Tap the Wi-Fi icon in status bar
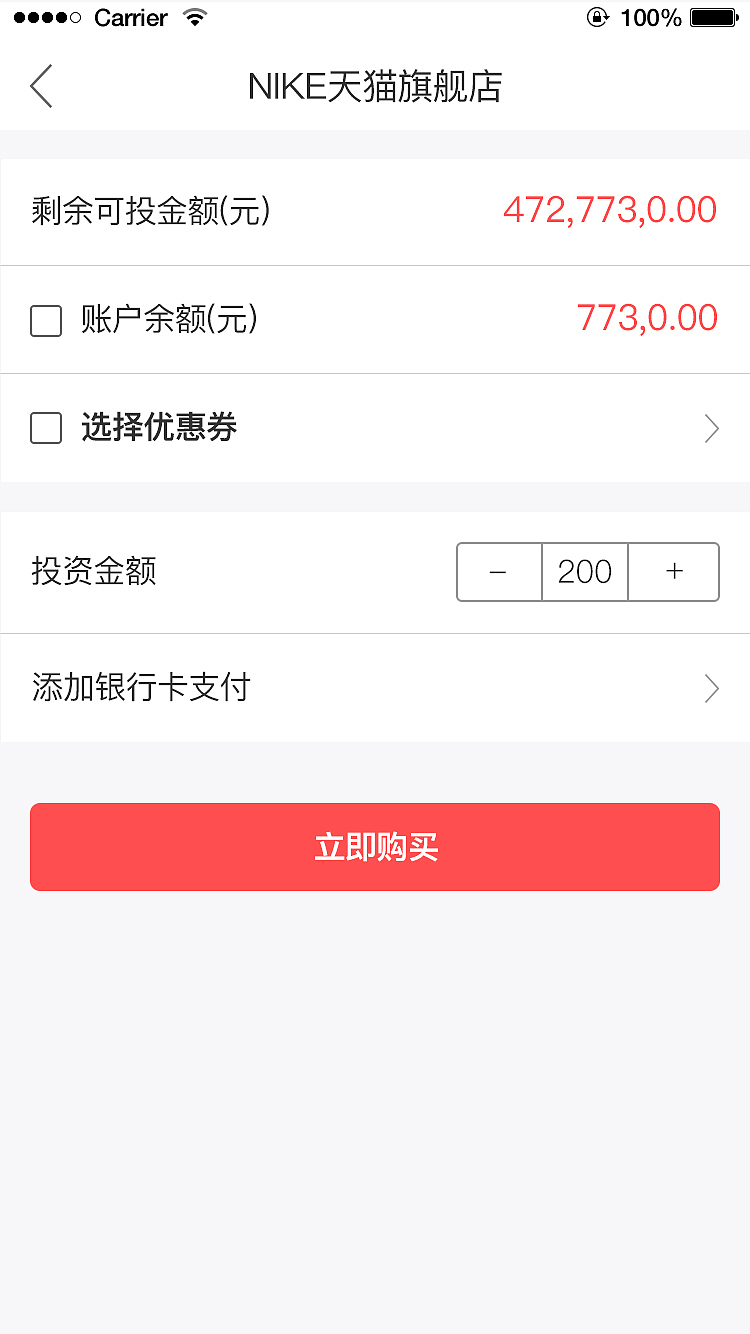 point(194,16)
